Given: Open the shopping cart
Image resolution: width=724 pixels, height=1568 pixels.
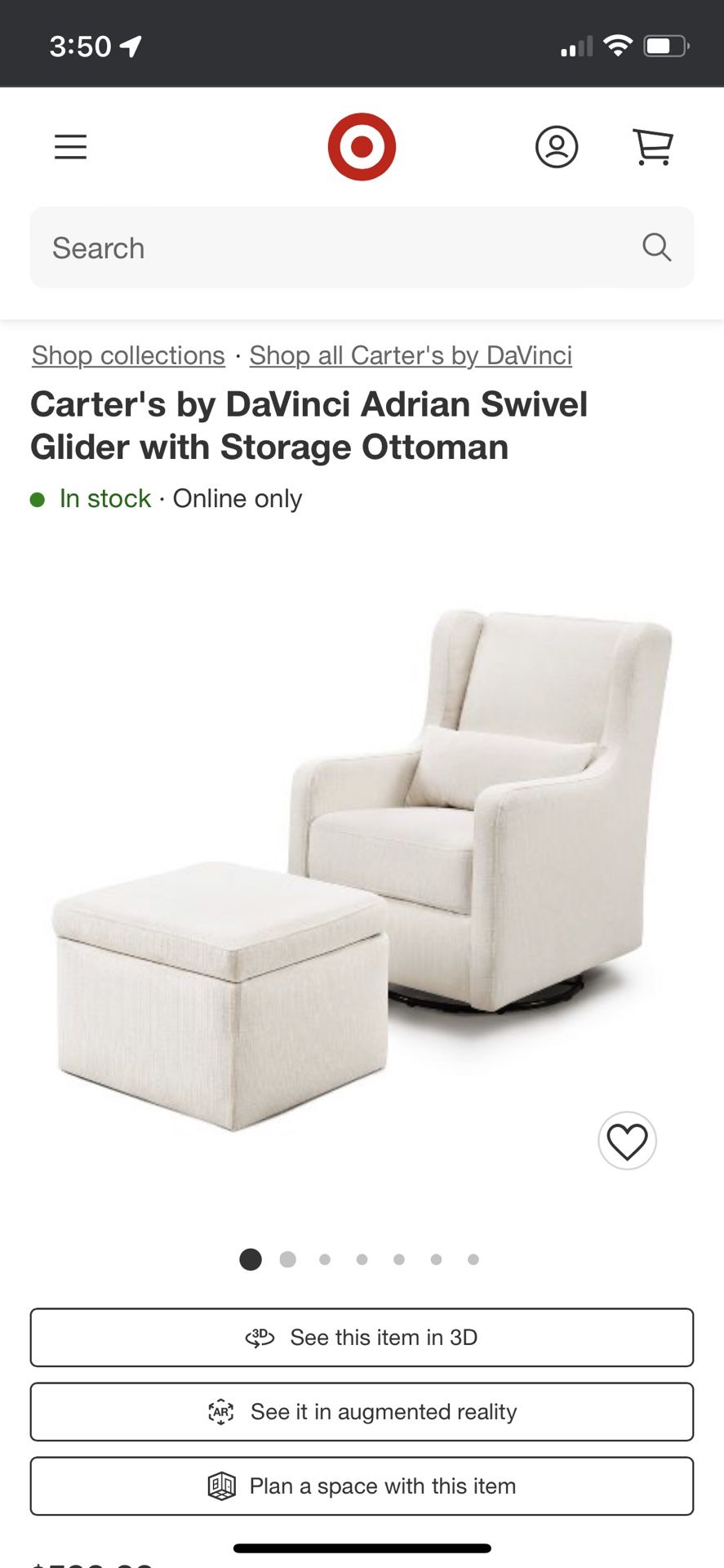Looking at the screenshot, I should pyautogui.click(x=653, y=148).
